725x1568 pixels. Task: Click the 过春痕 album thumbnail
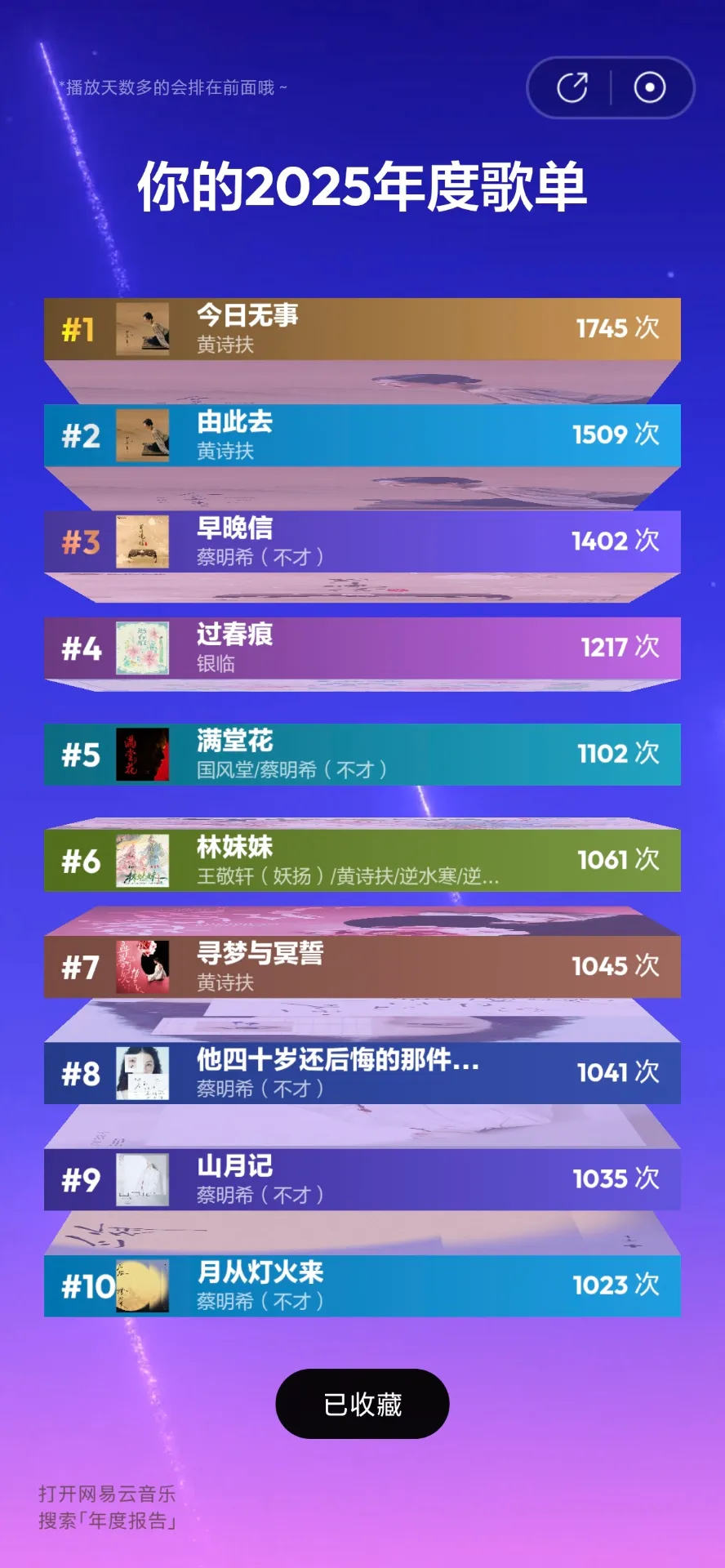click(x=143, y=648)
